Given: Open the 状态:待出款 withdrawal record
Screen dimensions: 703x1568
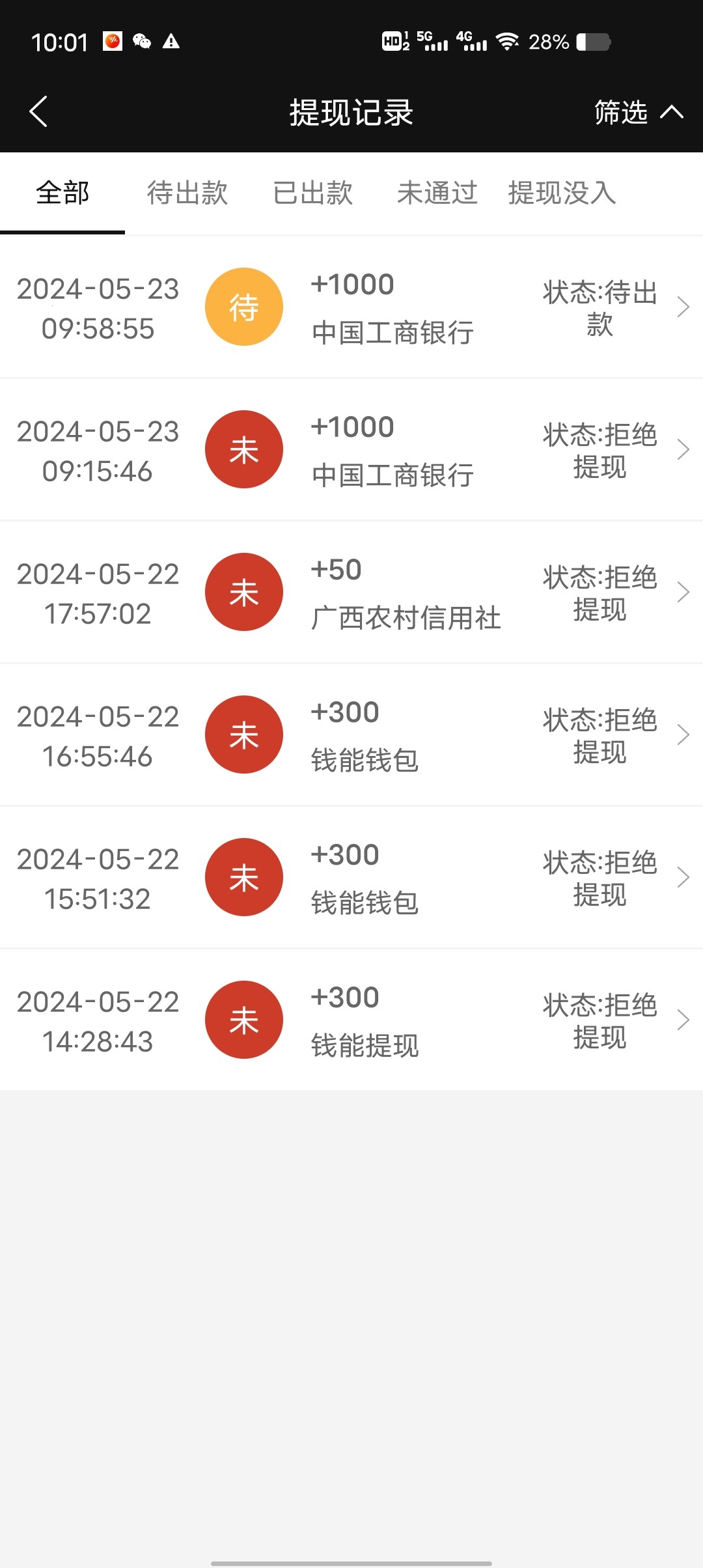Looking at the screenshot, I should 599,306.
